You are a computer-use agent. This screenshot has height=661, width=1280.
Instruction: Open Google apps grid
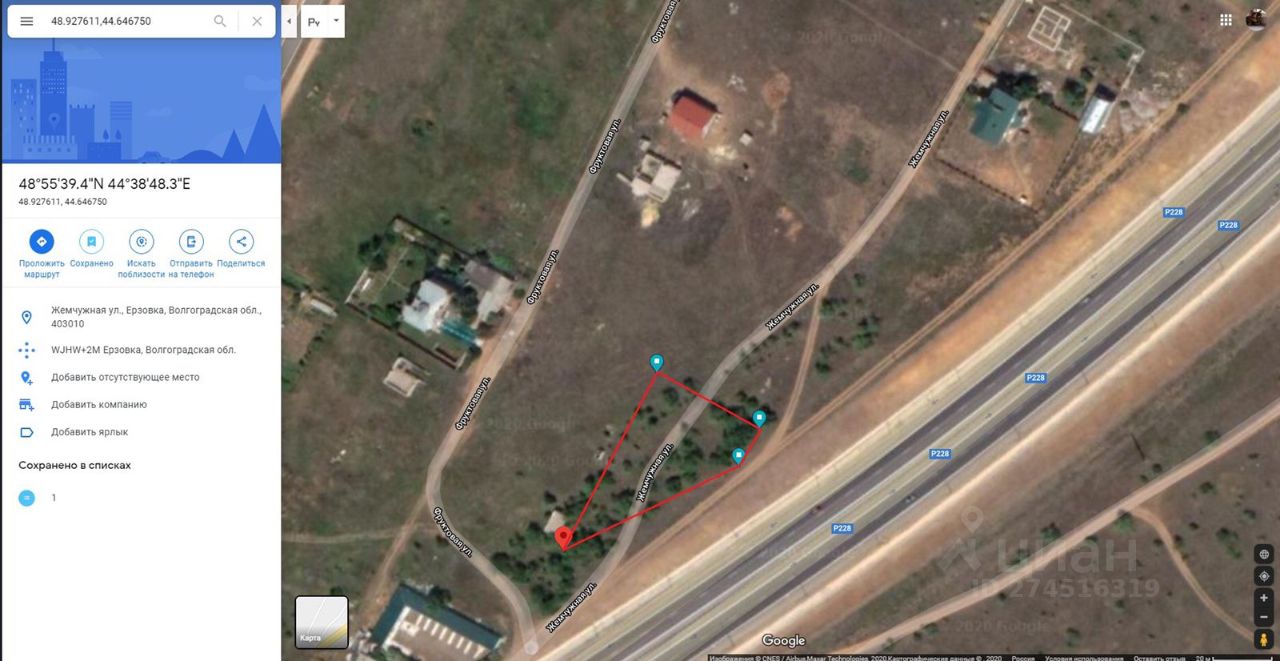coord(1226,20)
